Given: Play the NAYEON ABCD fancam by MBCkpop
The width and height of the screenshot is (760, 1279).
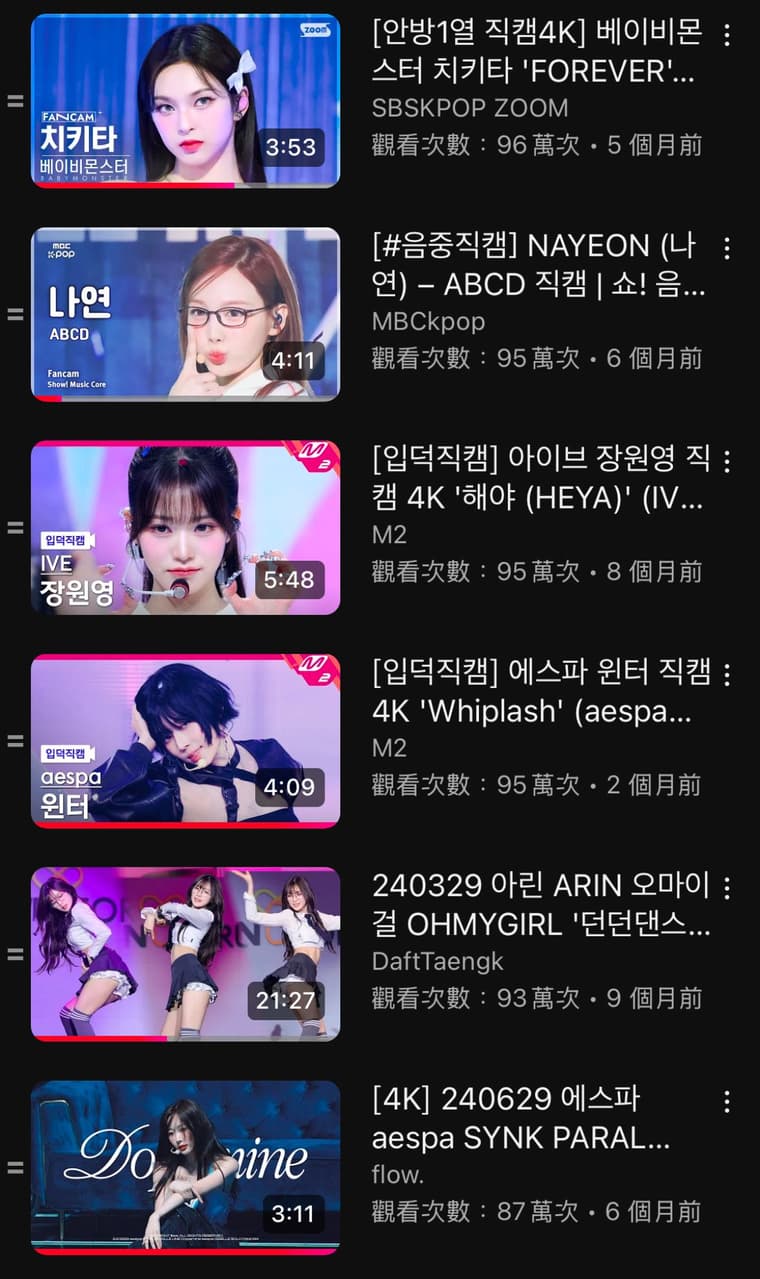Looking at the screenshot, I should [x=185, y=314].
